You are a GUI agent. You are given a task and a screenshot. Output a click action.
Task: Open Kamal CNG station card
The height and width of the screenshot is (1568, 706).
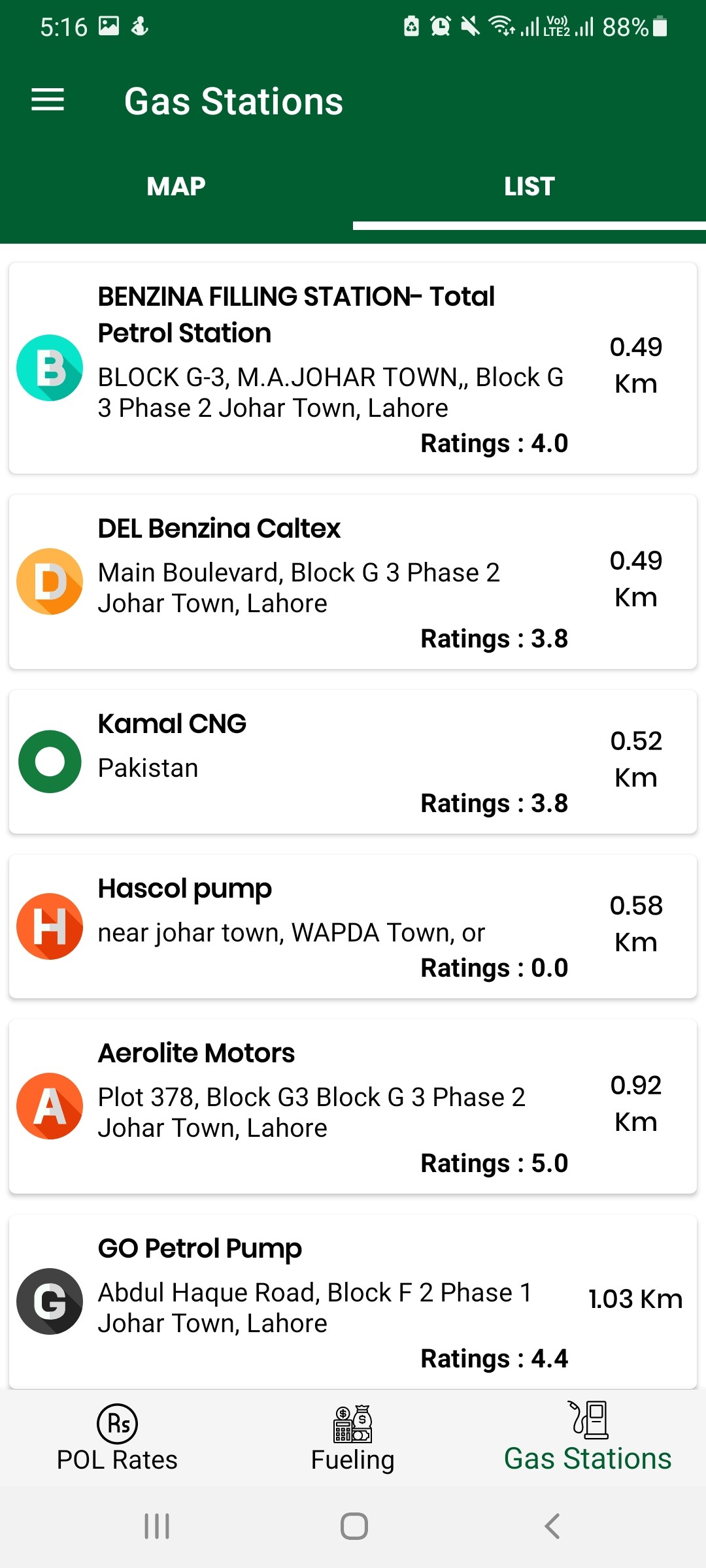click(x=353, y=762)
